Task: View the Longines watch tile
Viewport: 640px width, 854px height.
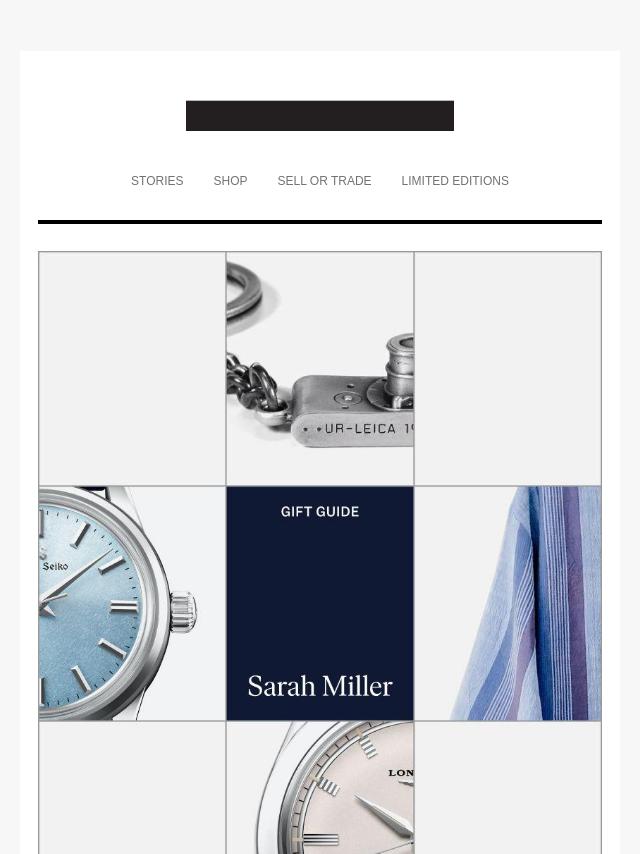Action: [320, 788]
